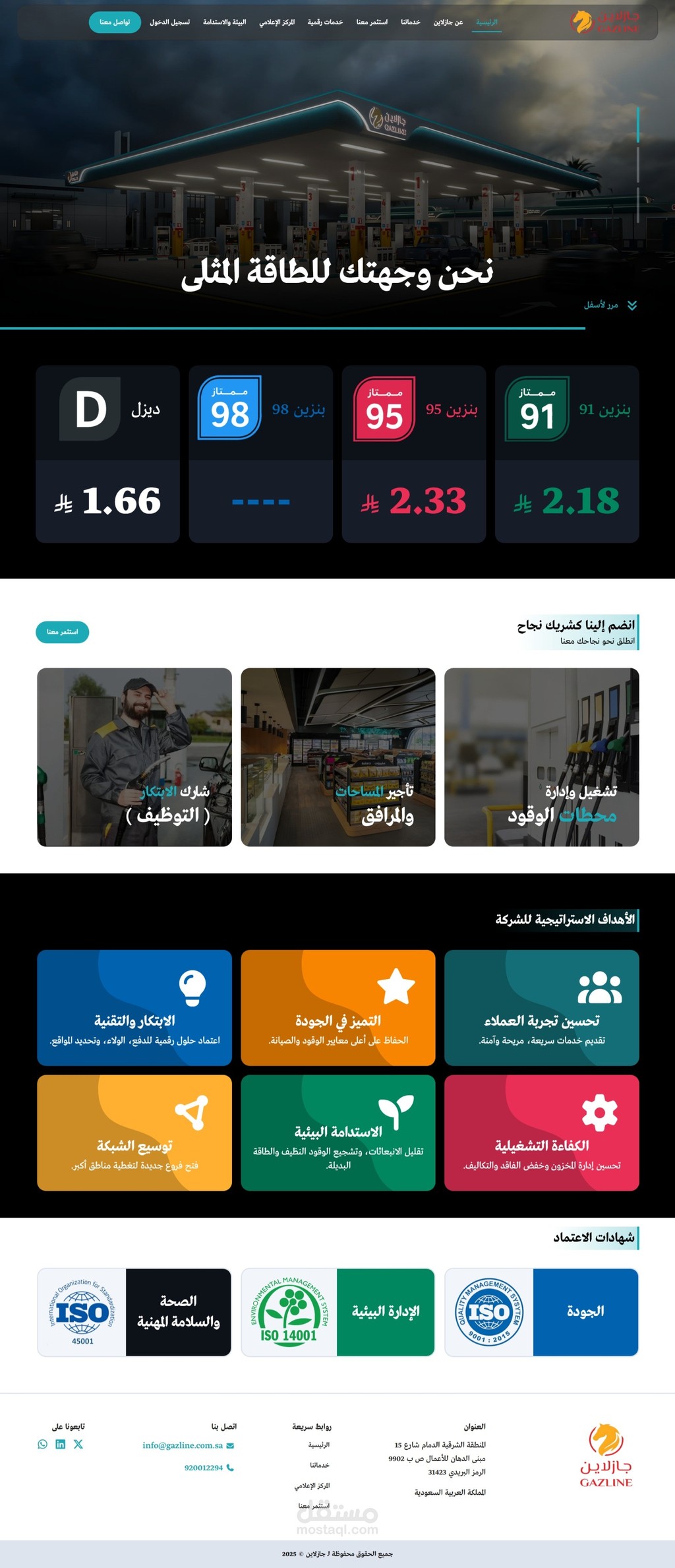Open the تواصل معنا contact button
This screenshot has width=675, height=1568.
point(115,22)
